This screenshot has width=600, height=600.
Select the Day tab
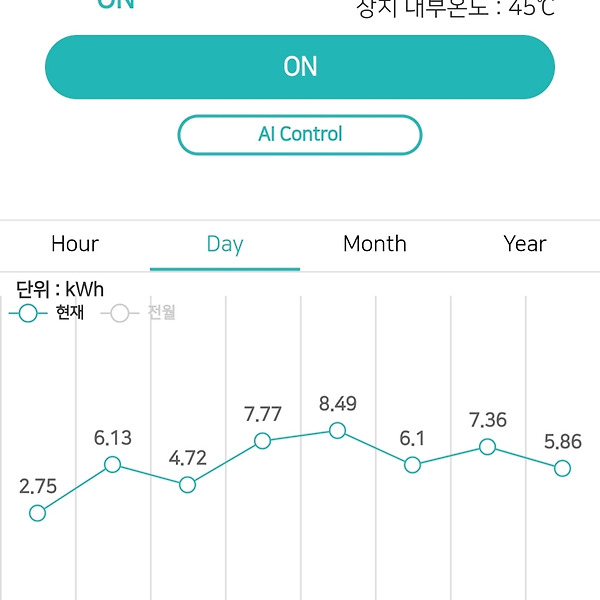pos(225,244)
